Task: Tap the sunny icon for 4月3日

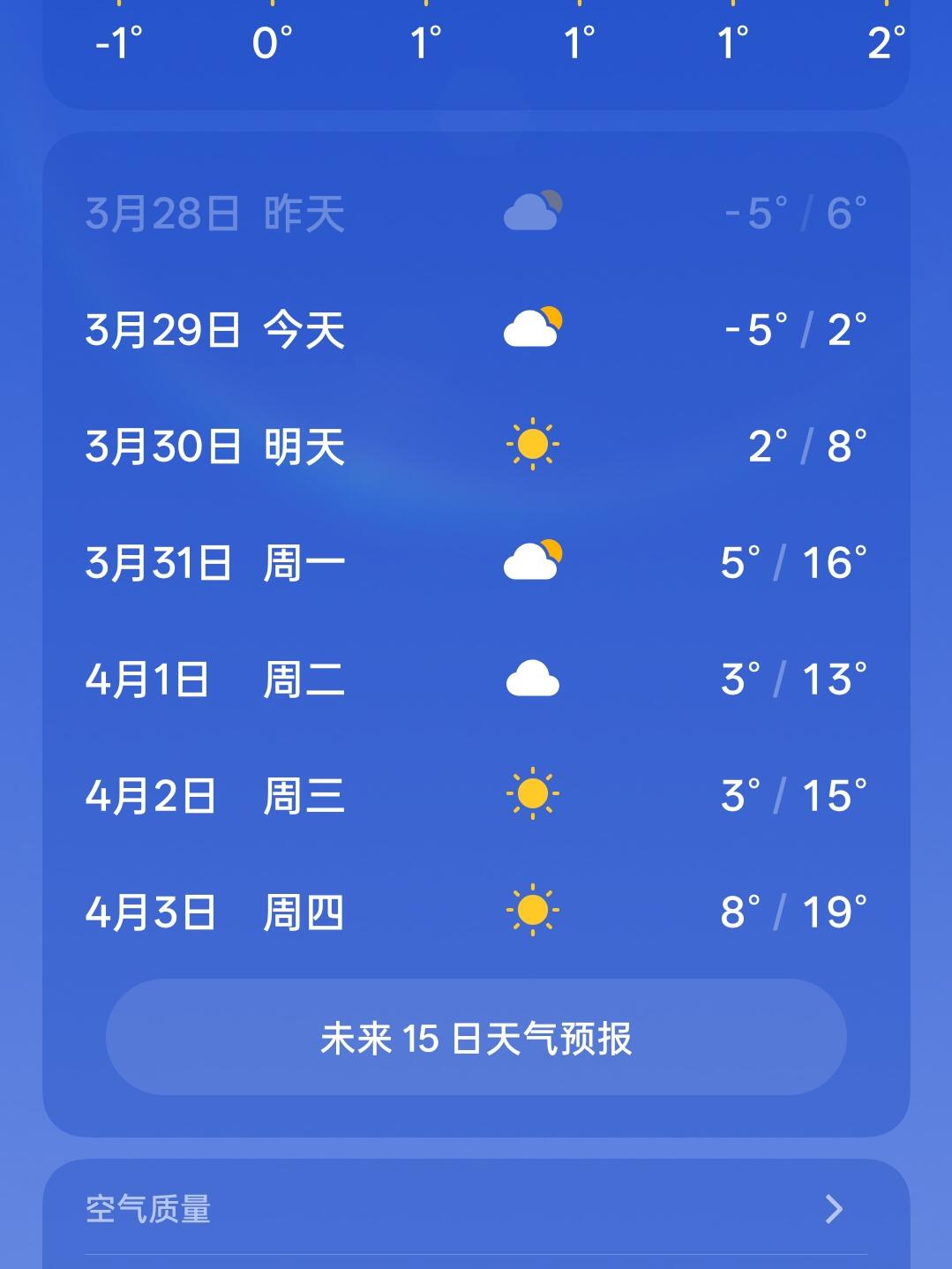Action: [x=533, y=910]
